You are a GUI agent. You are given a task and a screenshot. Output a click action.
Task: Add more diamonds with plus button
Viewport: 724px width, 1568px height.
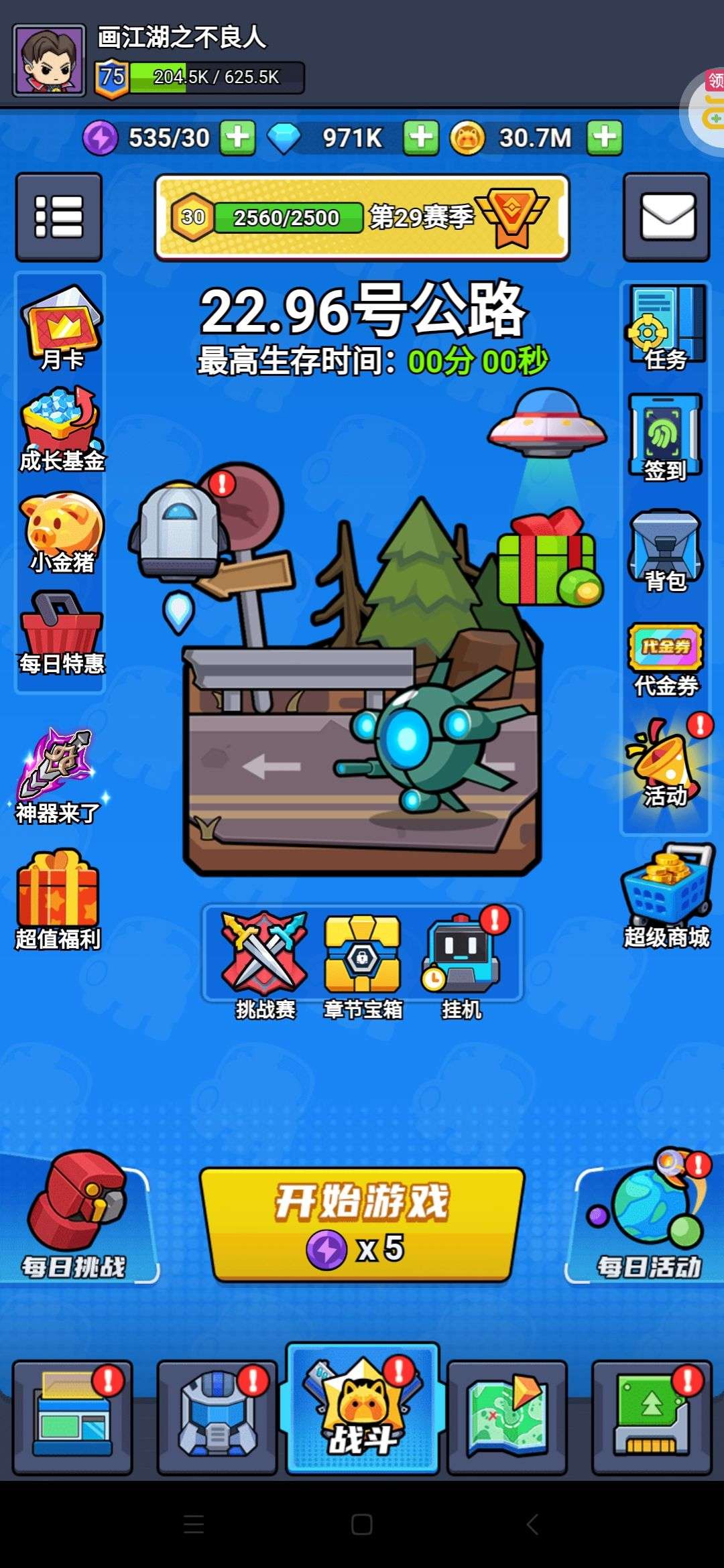point(421,138)
